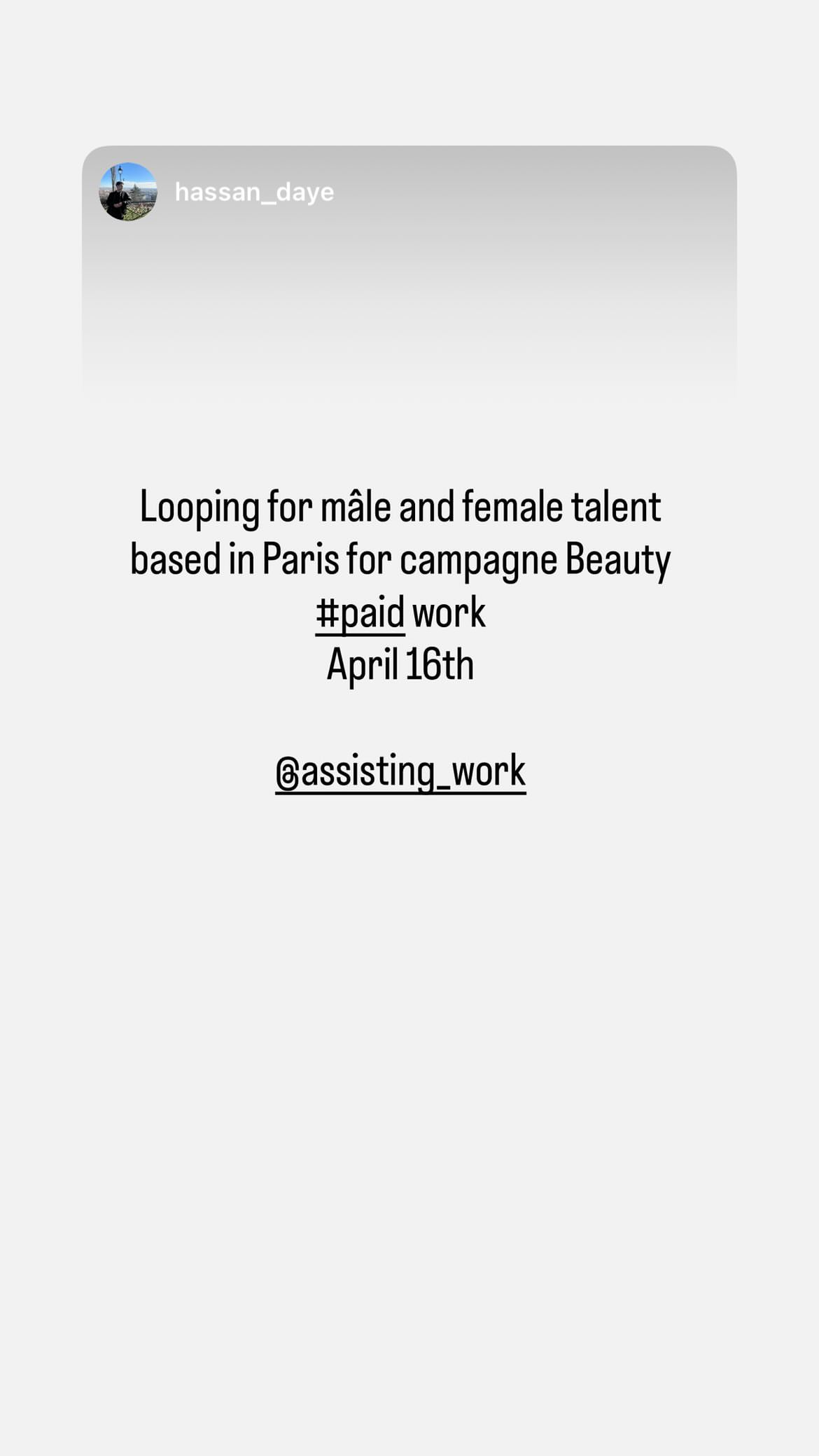Tap hassan_daye's name to view their story
Screen dimensions: 819x1456
[x=253, y=192]
